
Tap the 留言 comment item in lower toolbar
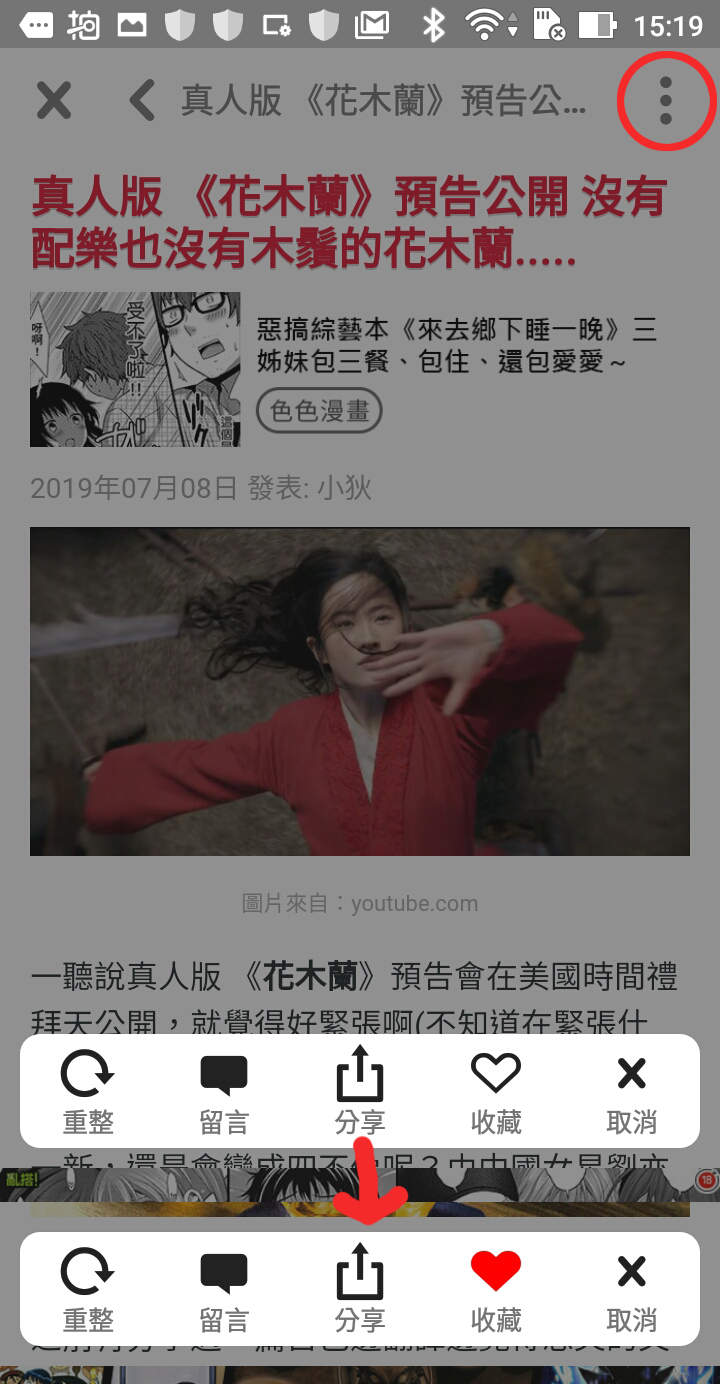[224, 1272]
